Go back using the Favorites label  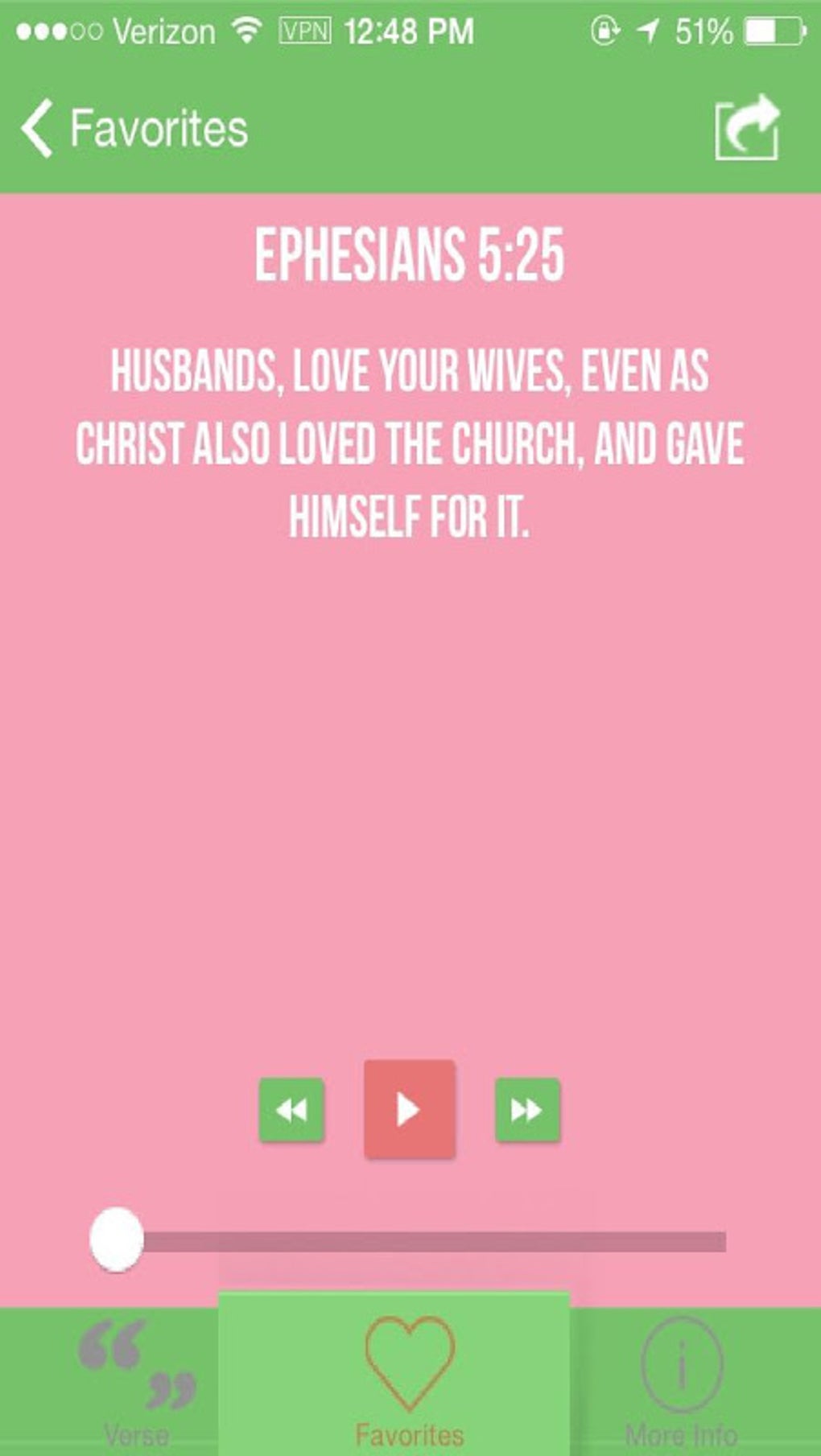point(157,129)
